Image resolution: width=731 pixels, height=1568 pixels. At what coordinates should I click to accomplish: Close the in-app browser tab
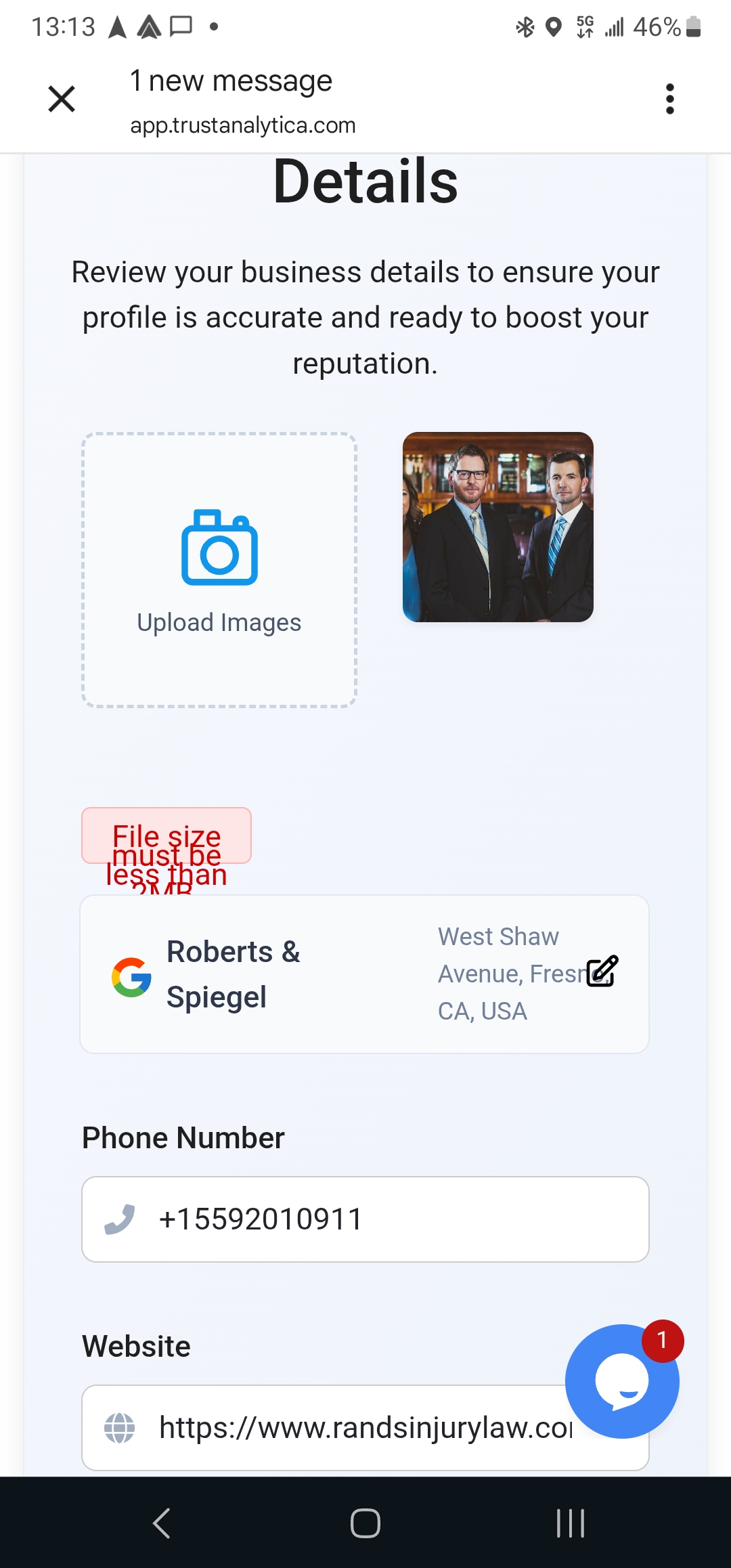pyautogui.click(x=62, y=99)
